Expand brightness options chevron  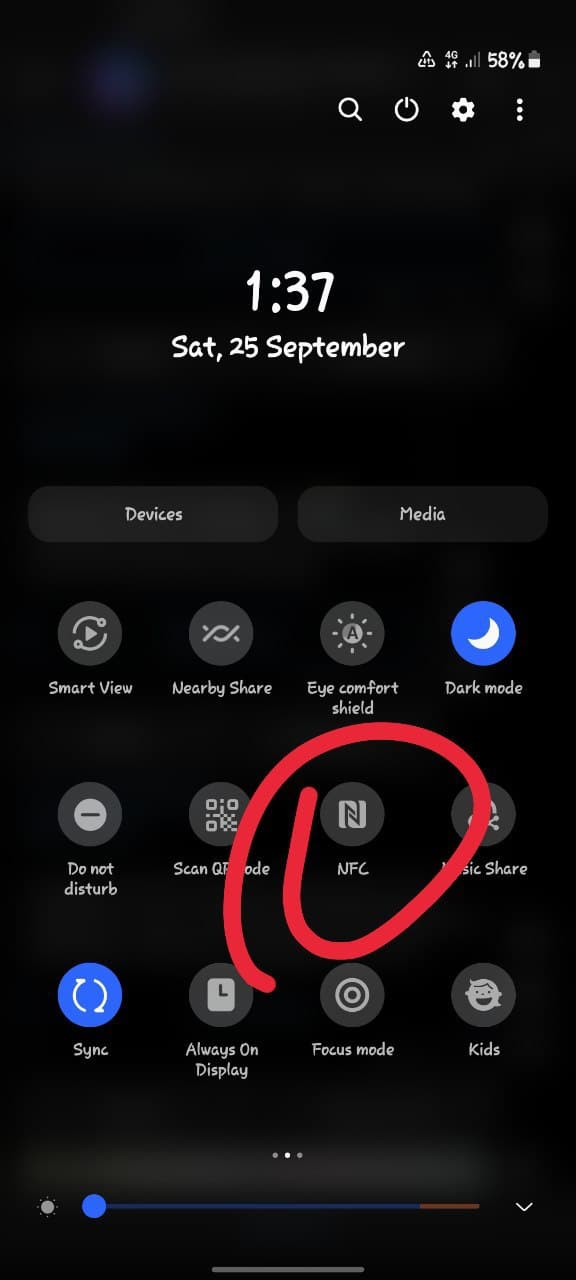point(524,1207)
